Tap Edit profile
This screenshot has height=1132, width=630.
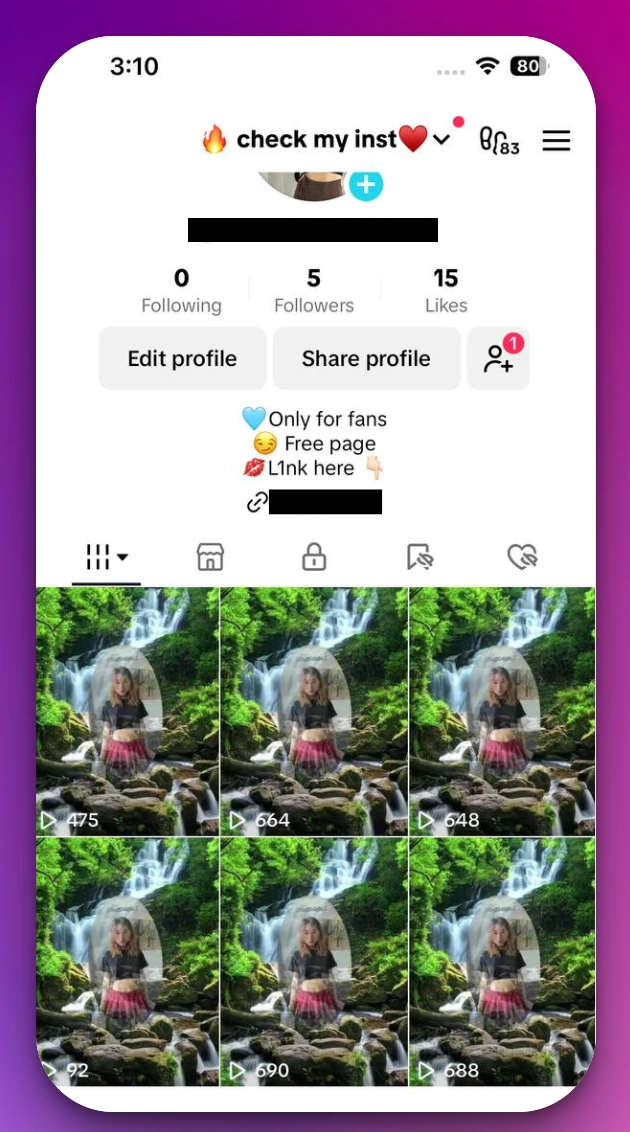pos(182,358)
